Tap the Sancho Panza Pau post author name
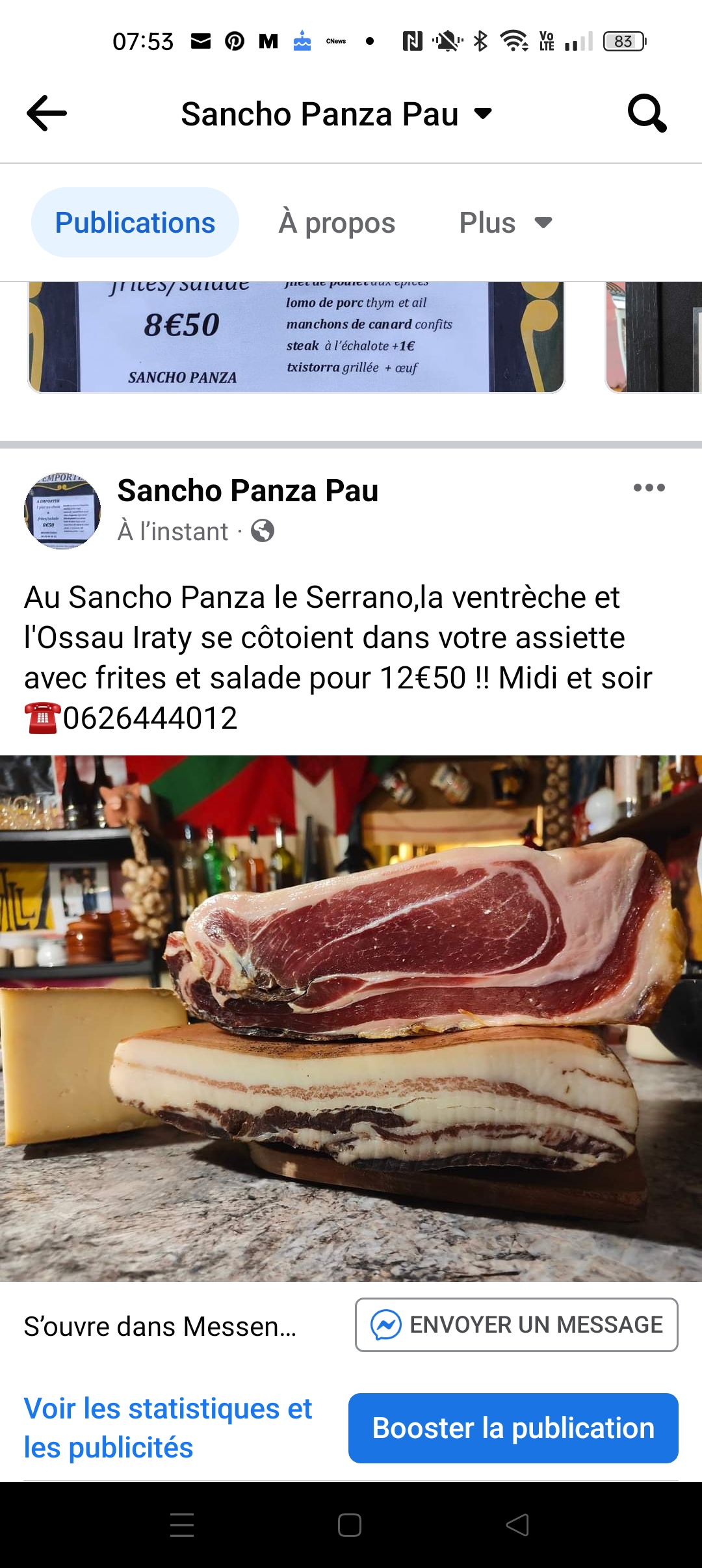 pos(248,490)
